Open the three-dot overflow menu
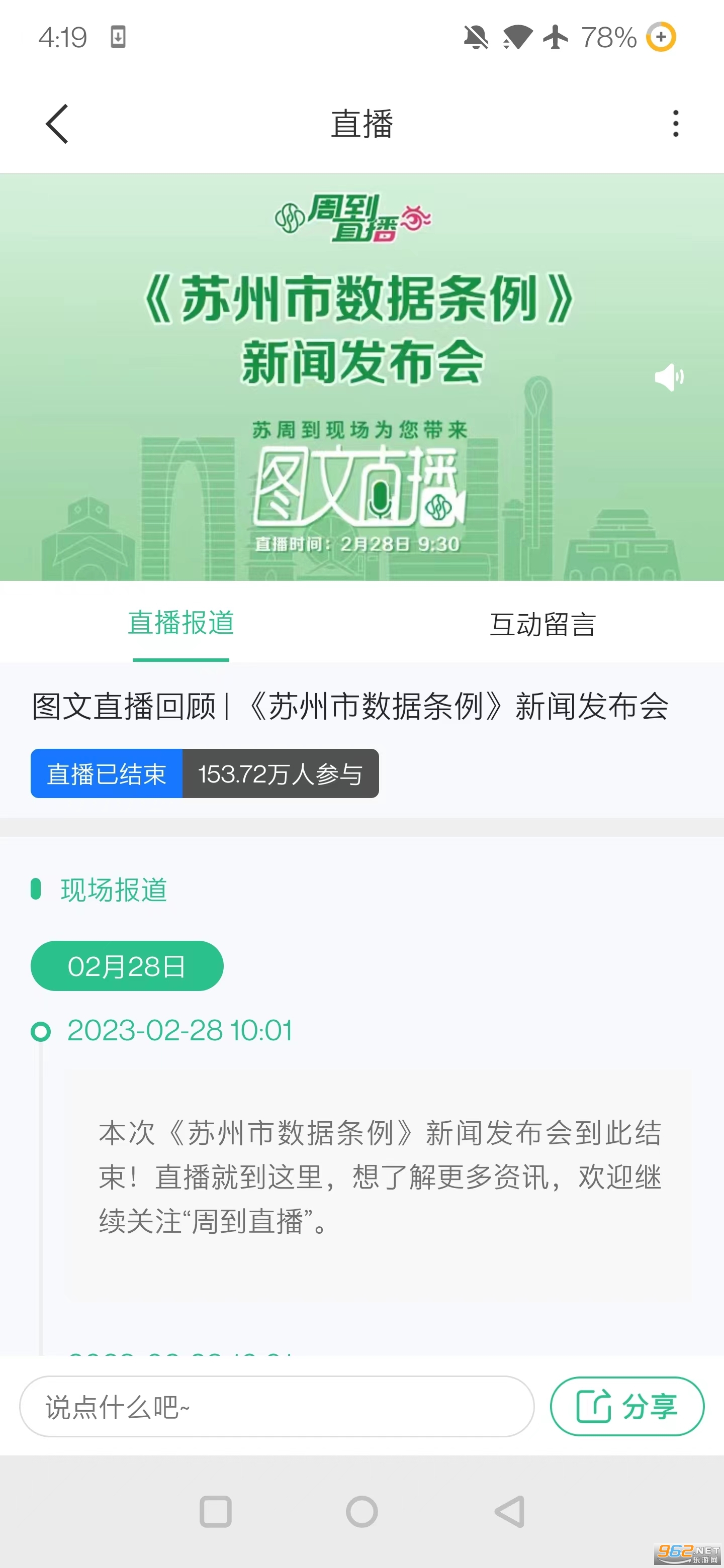Image resolution: width=724 pixels, height=1568 pixels. (x=675, y=124)
